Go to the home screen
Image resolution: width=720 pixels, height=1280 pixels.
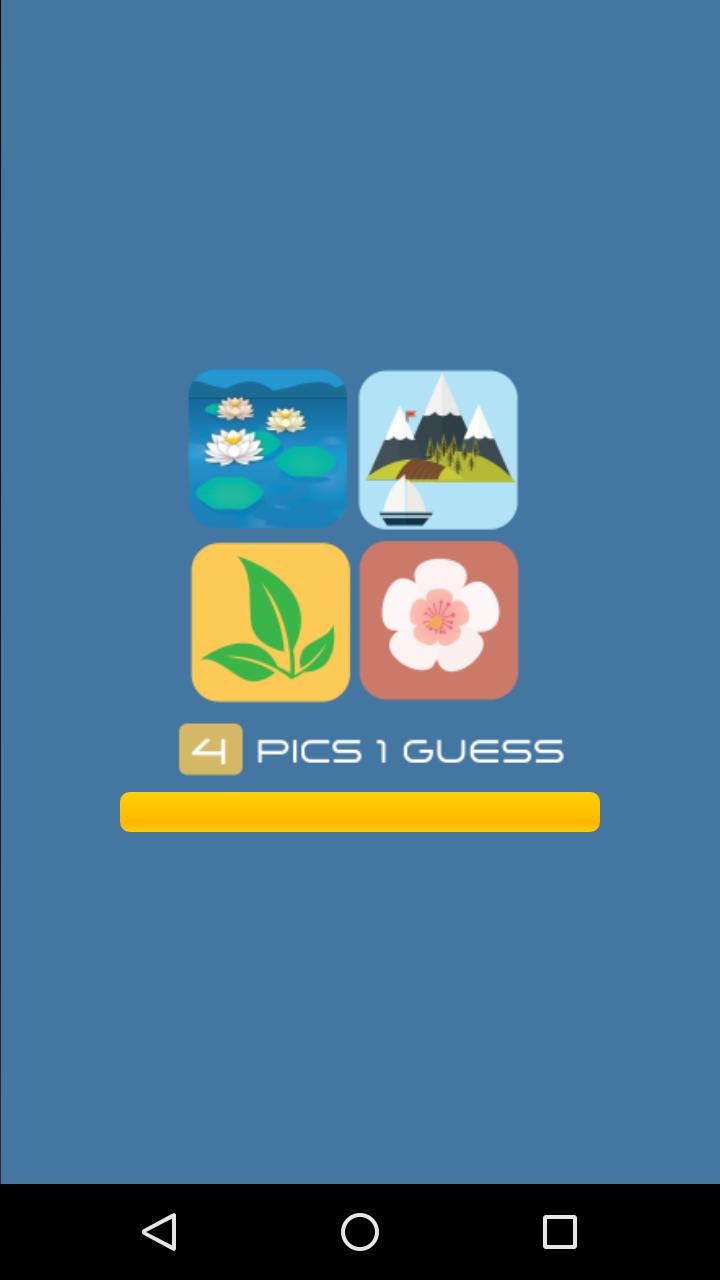[x=360, y=1232]
